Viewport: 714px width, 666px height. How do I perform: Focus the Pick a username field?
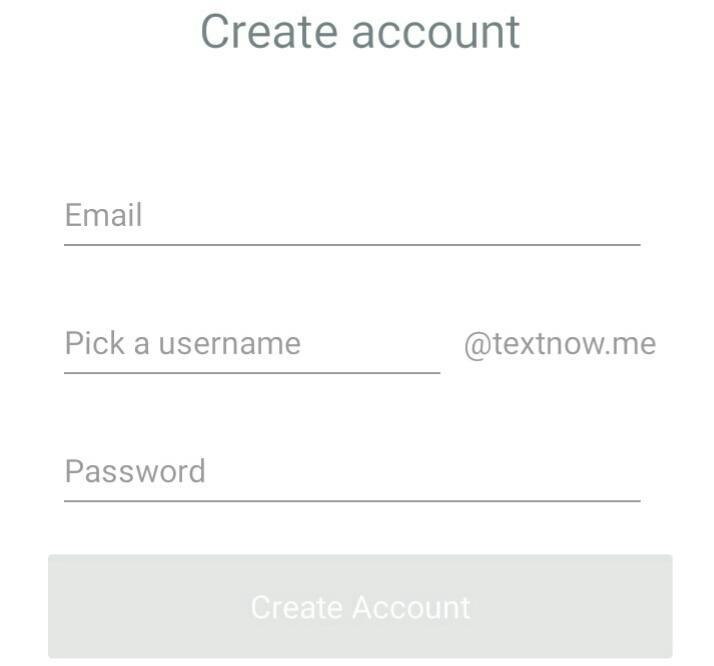pos(251,344)
